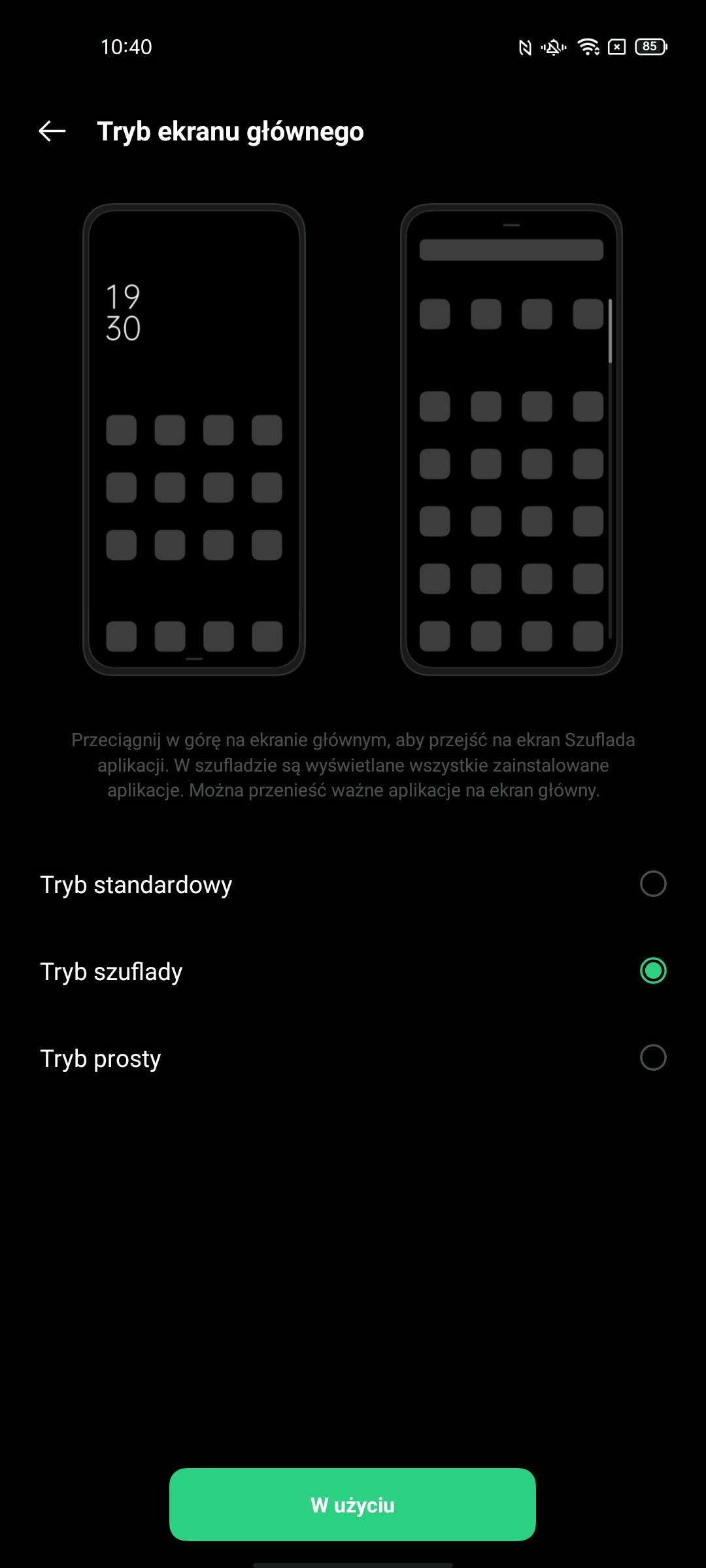
Task: Go back from Tryb ekranu głównego
Action: tap(52, 131)
